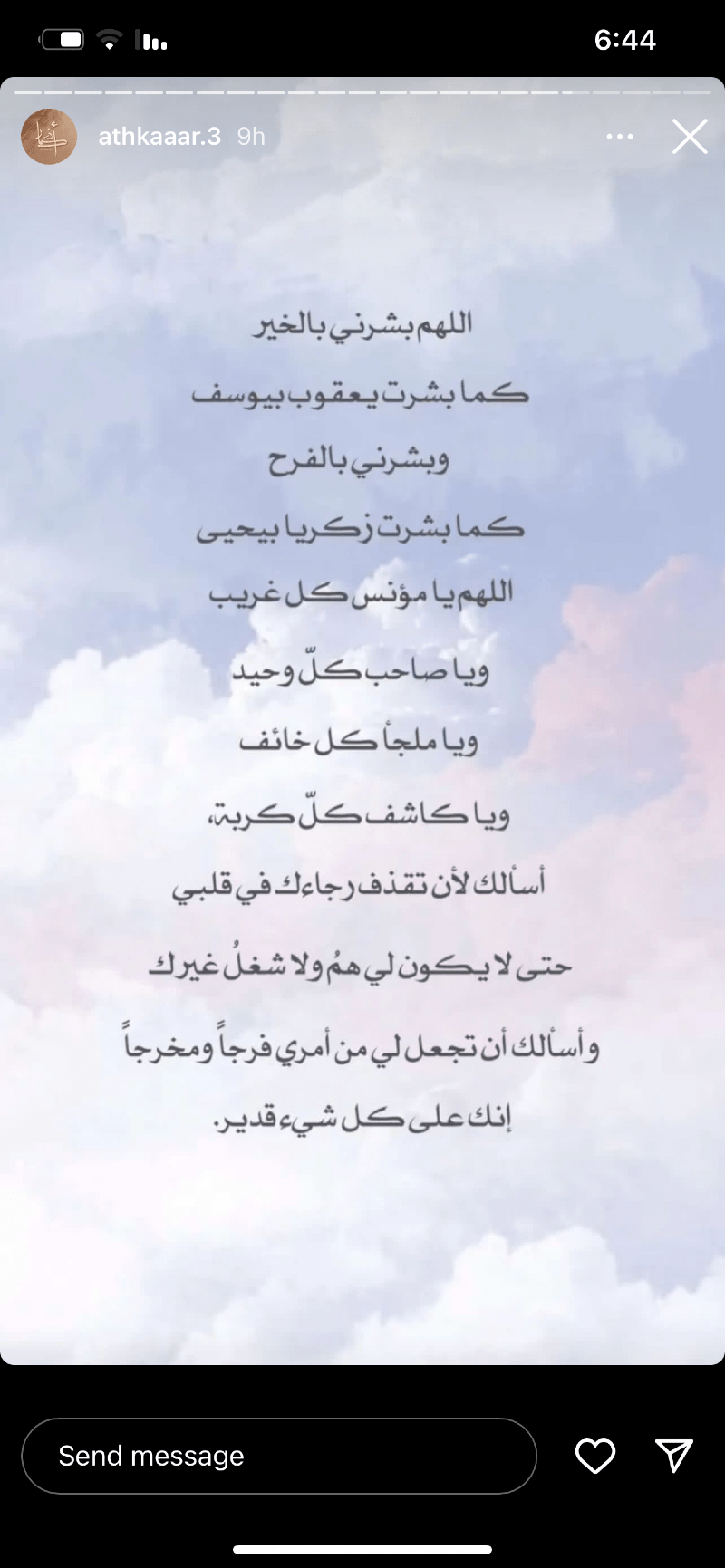The image size is (725, 1568).
Task: Share the story via paper plane icon
Action: pyautogui.click(x=674, y=1455)
